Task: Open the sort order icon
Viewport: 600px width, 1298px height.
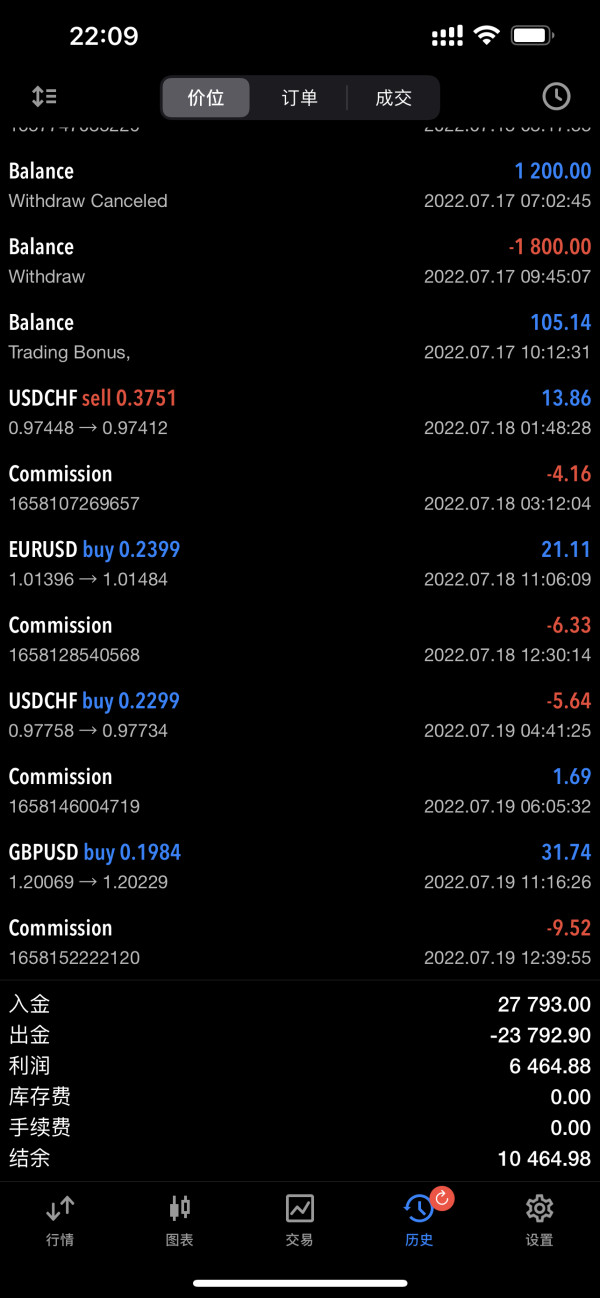Action: (44, 97)
